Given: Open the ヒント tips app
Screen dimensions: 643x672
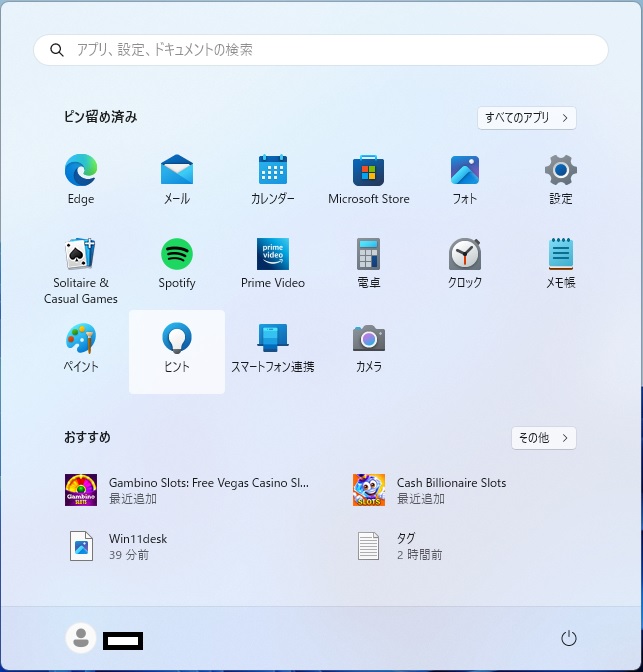Looking at the screenshot, I should click(x=177, y=347).
